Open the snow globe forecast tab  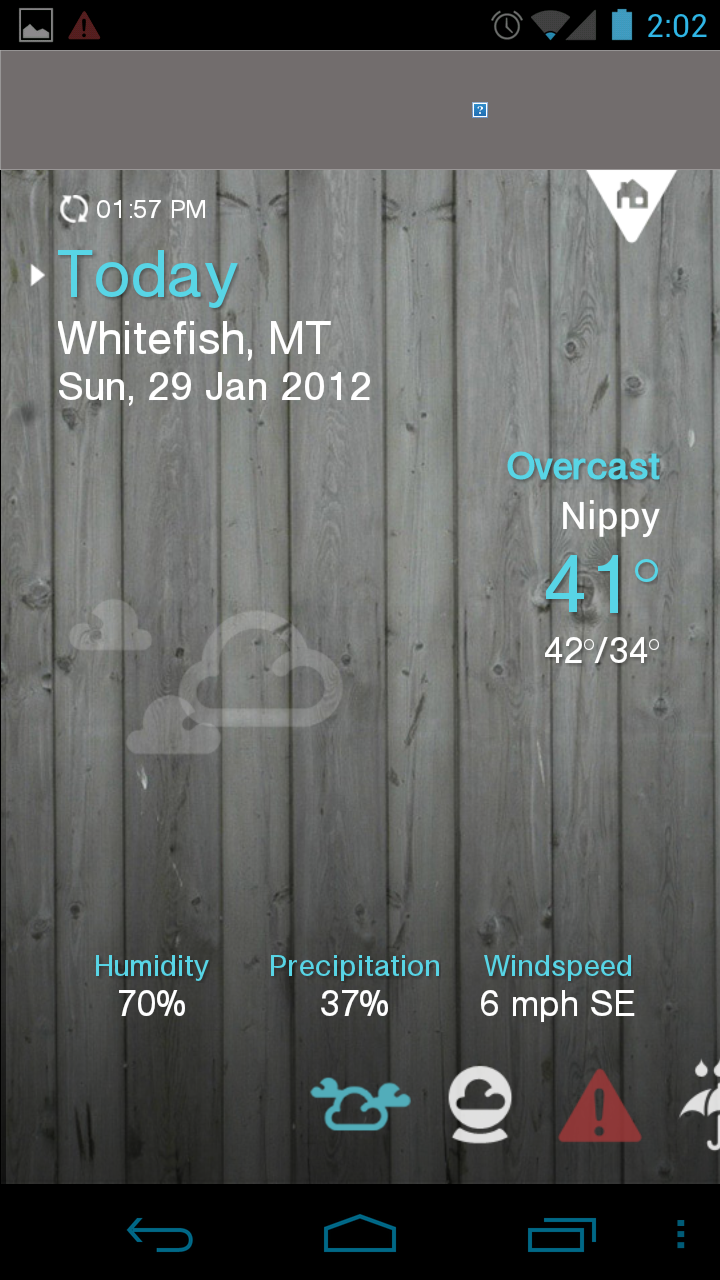[479, 1105]
